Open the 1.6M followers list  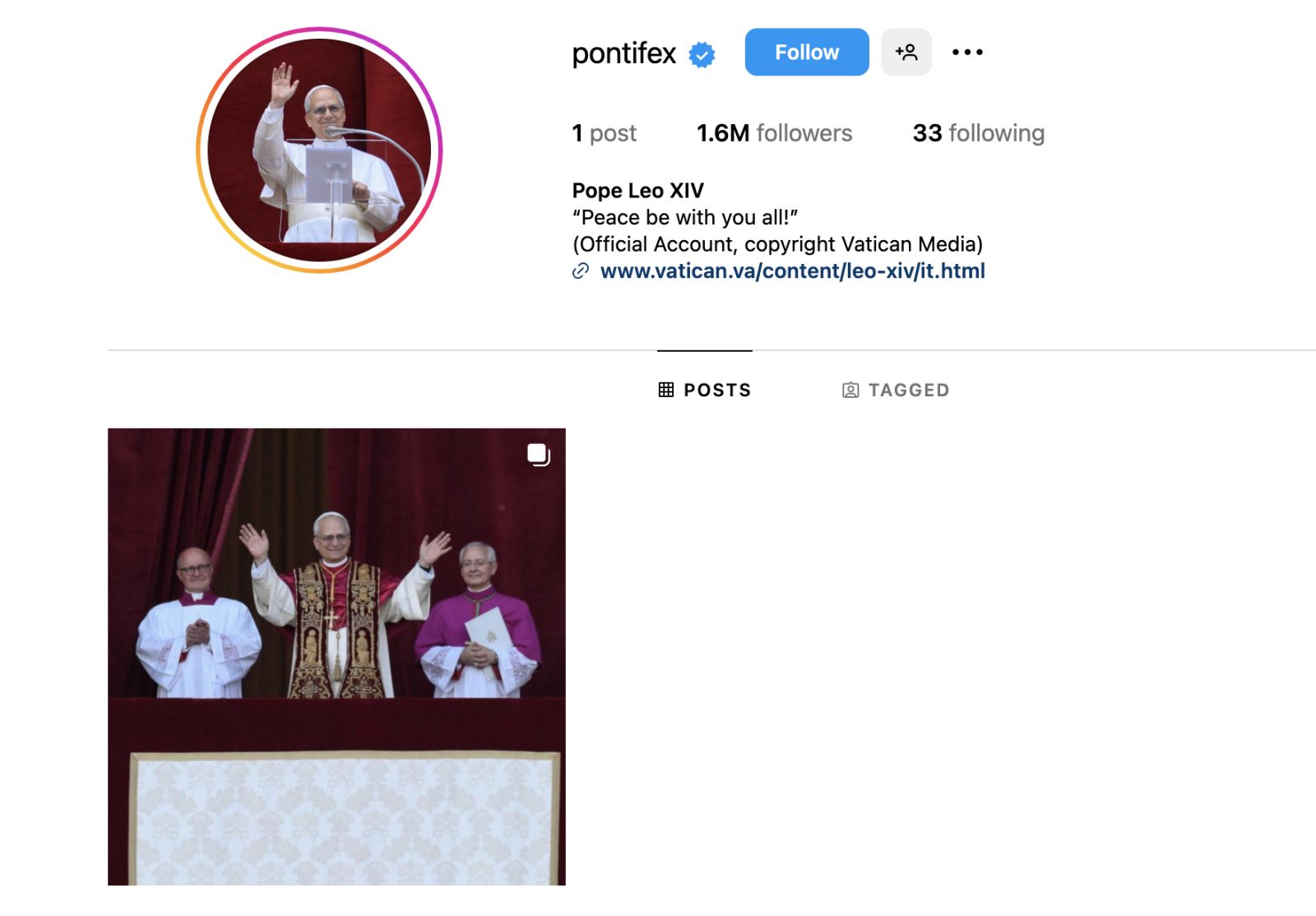click(x=774, y=133)
